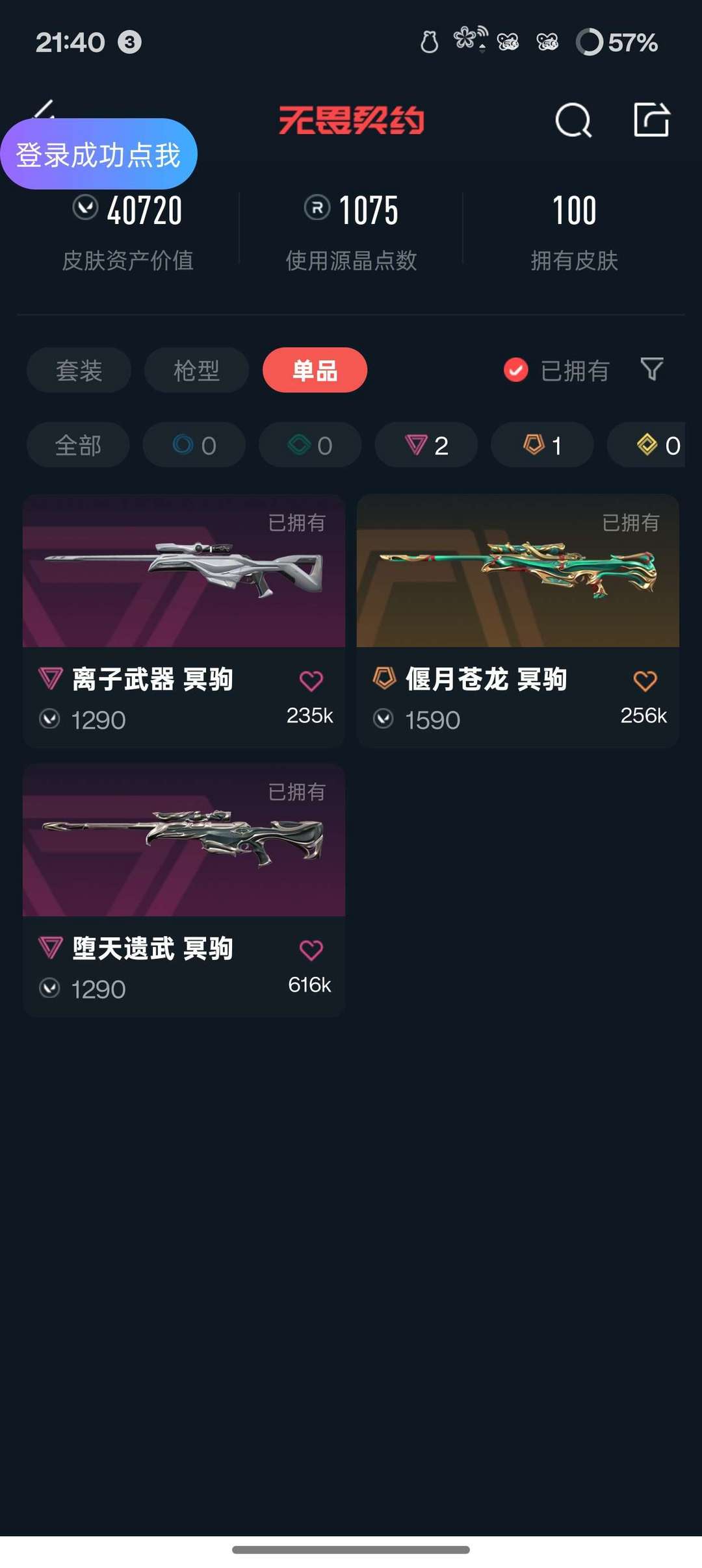Filter by the yellow tier chip showing 0

(646, 445)
